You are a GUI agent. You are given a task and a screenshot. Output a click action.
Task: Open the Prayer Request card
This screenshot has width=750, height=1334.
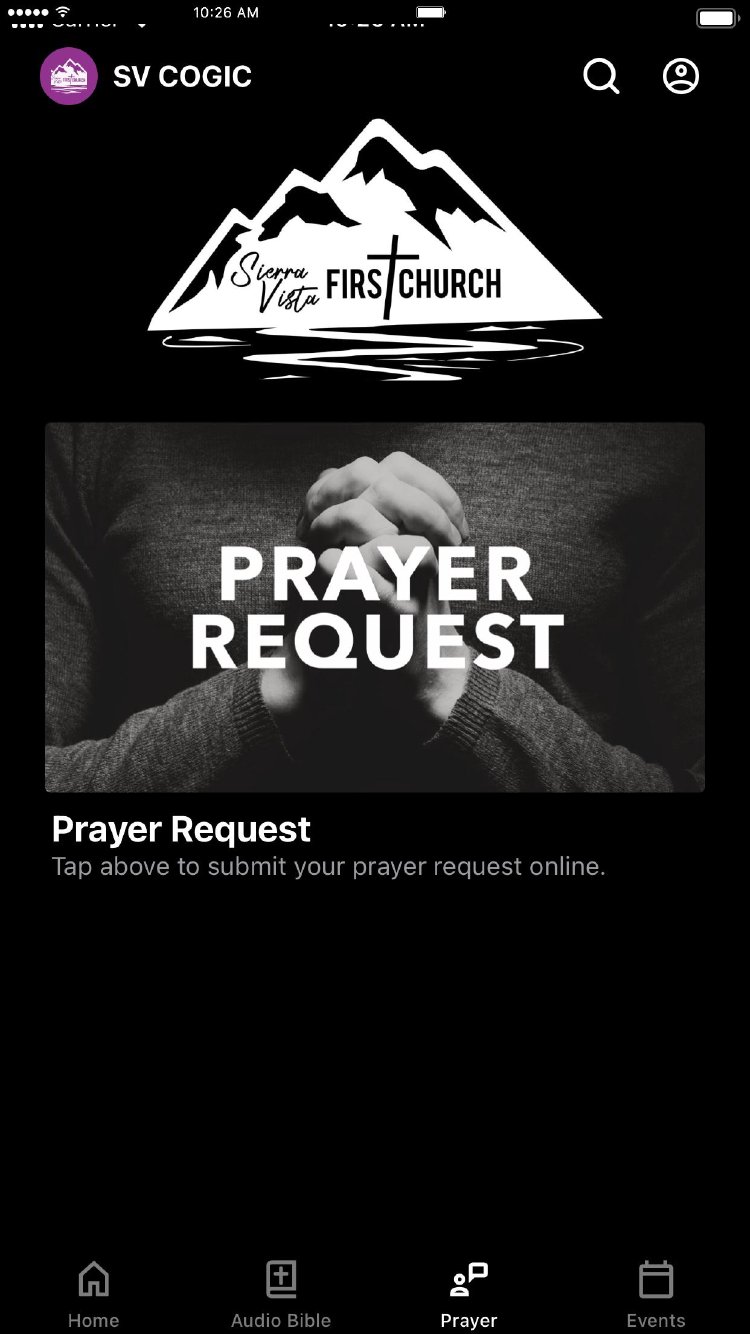coord(375,607)
